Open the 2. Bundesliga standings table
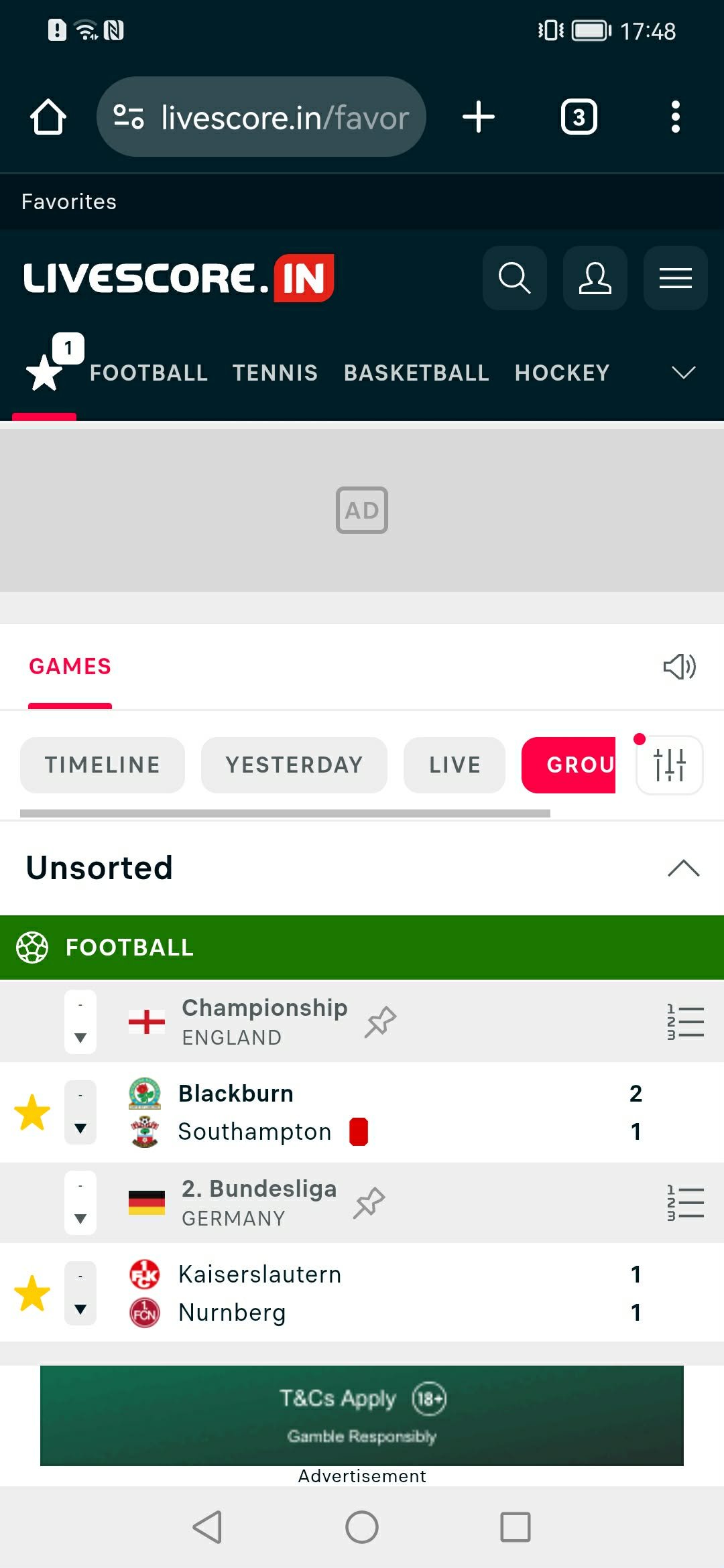724x1568 pixels. coord(684,1203)
